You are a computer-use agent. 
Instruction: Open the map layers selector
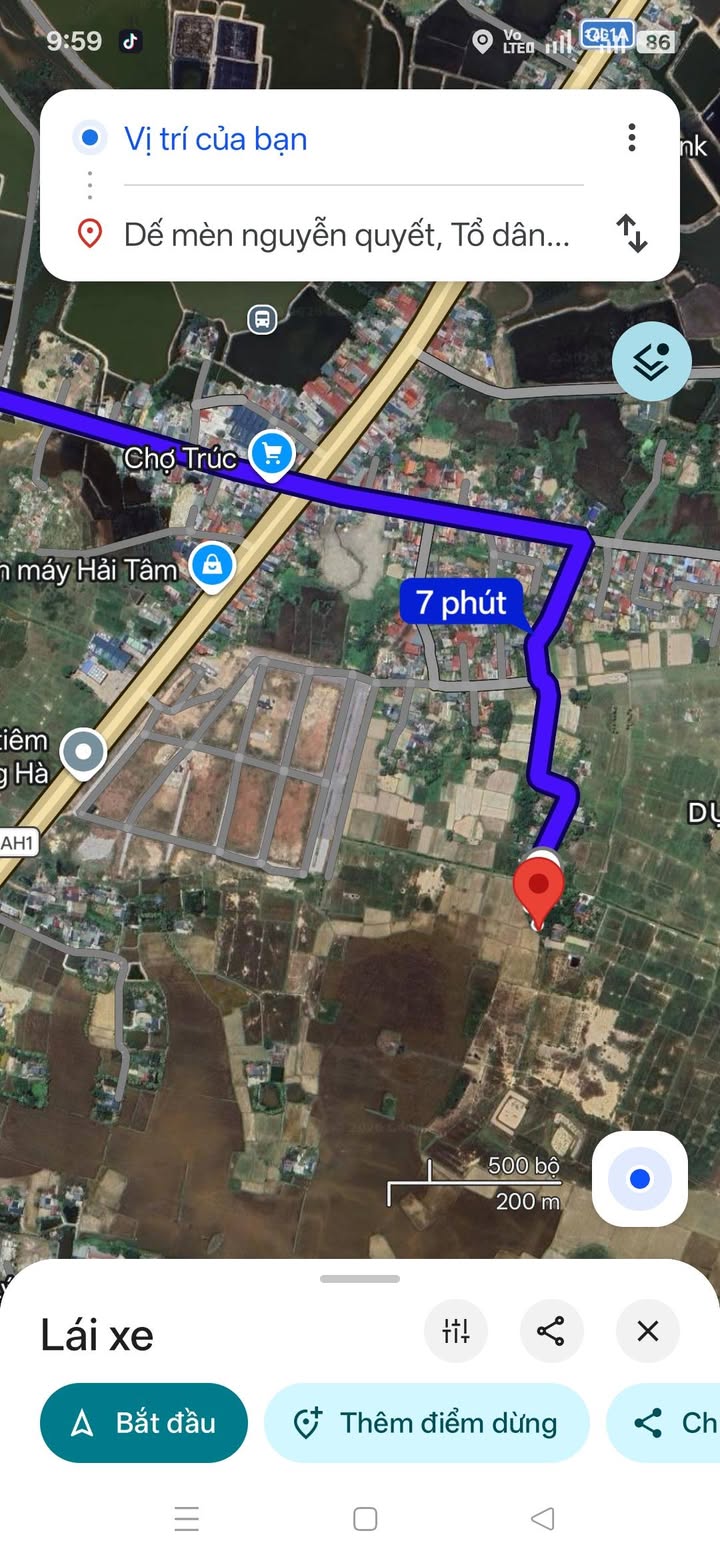click(651, 361)
